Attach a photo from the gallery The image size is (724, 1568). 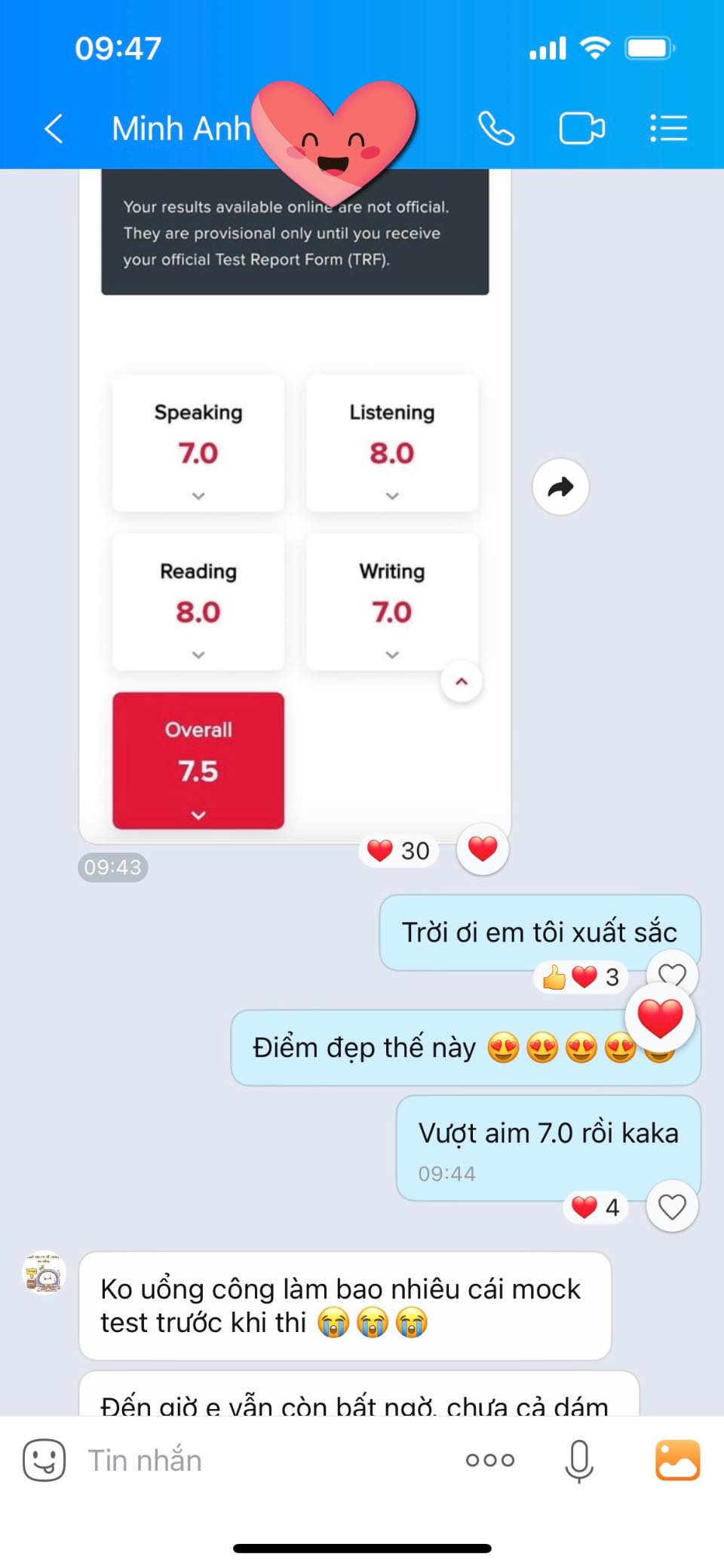coord(677,1460)
